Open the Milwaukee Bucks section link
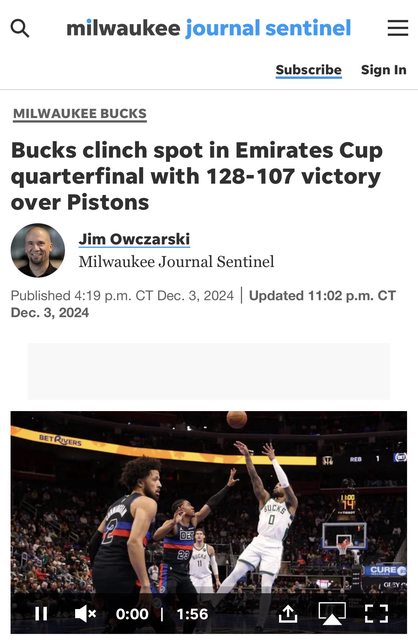Image resolution: width=418 pixels, height=640 pixels. (x=80, y=113)
